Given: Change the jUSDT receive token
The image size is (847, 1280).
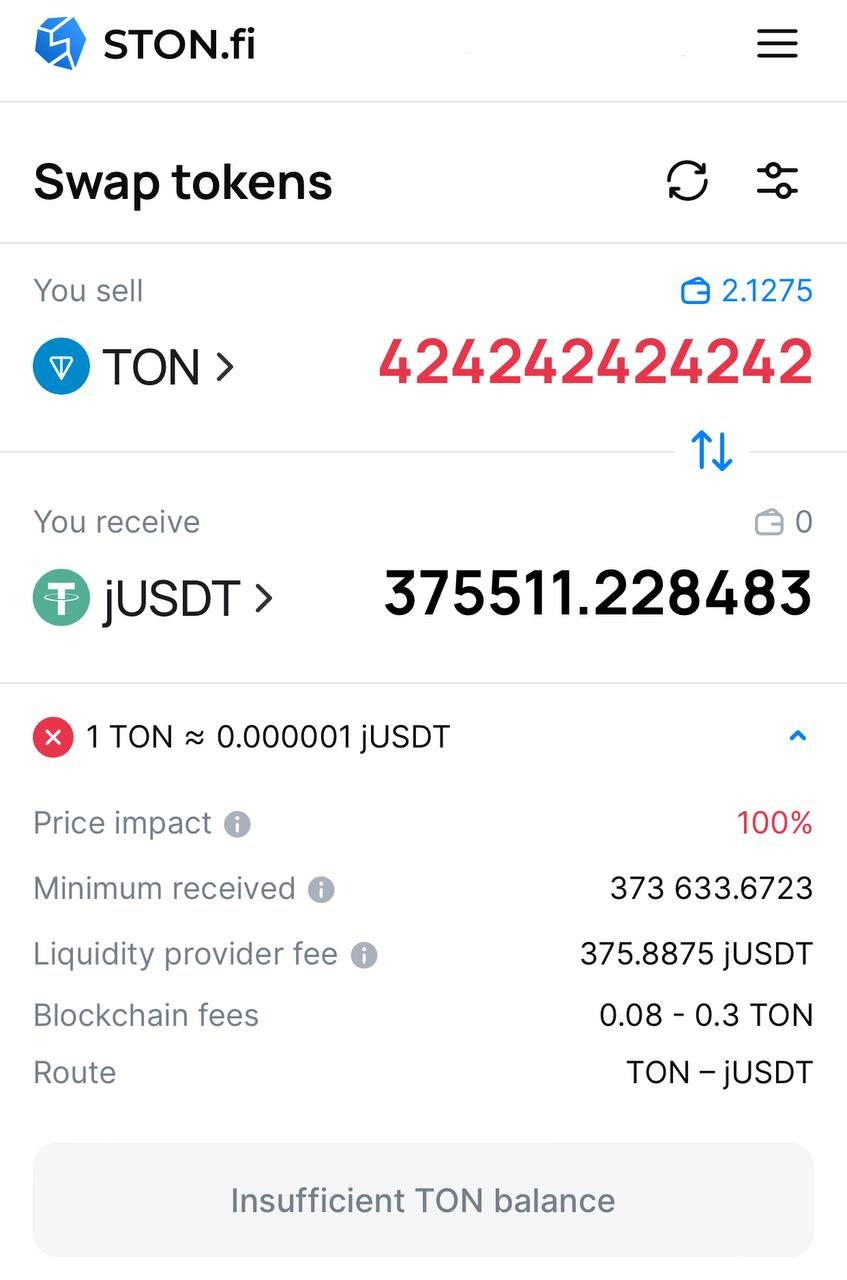Looking at the screenshot, I should (x=153, y=598).
